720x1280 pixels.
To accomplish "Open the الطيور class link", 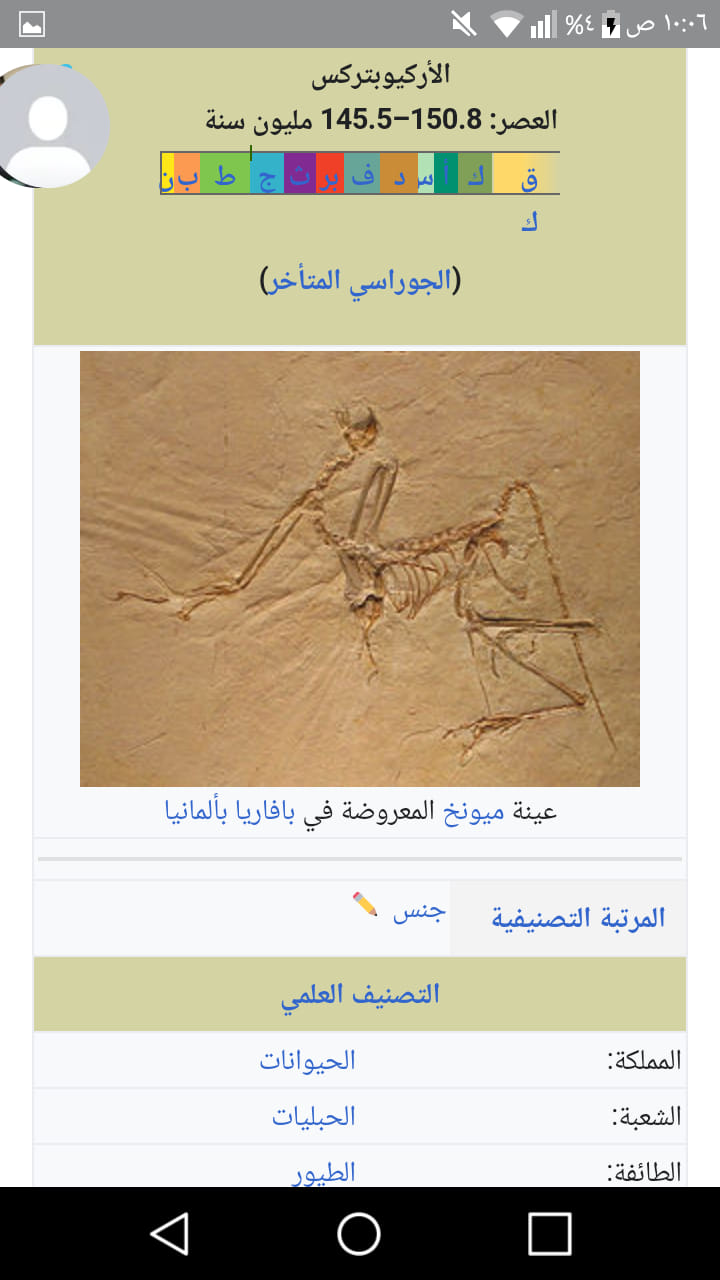I will [324, 1172].
